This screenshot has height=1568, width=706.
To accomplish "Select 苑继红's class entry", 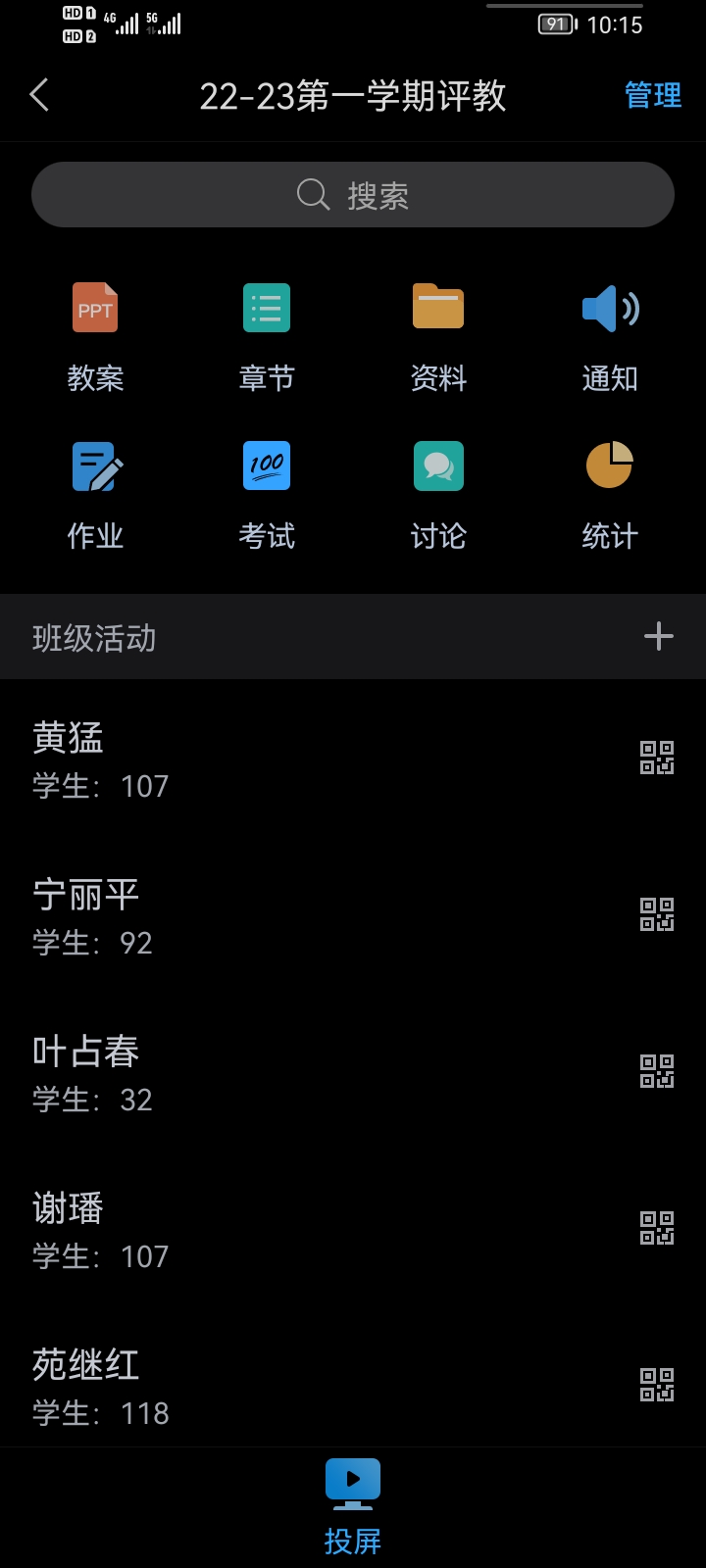I will coord(294,1387).
